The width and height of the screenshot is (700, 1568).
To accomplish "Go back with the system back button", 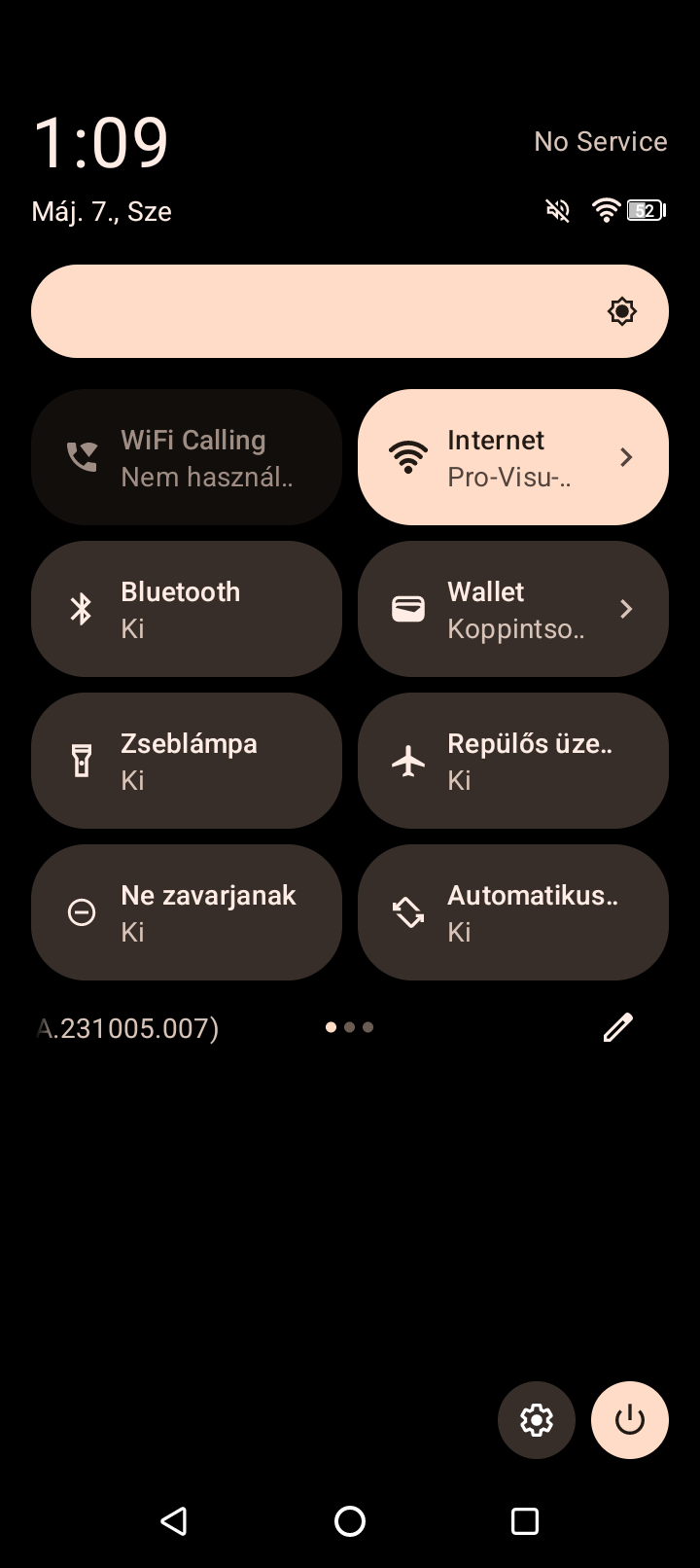I will coord(175,1521).
